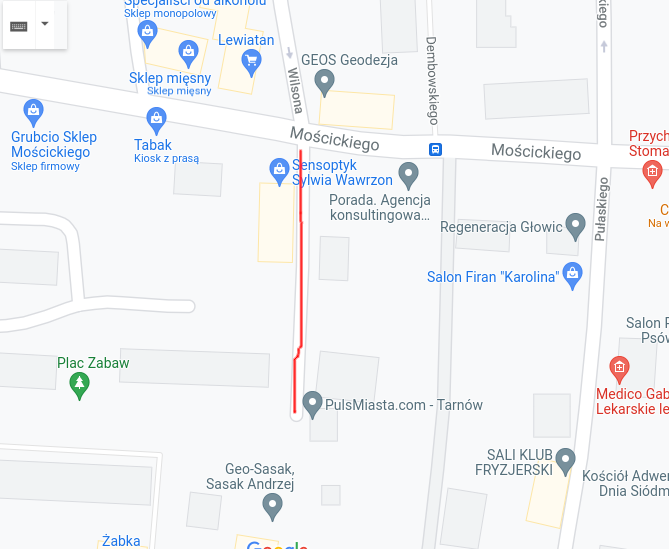Select the Lewiatan store marker
The height and width of the screenshot is (549, 669).
pos(250,60)
